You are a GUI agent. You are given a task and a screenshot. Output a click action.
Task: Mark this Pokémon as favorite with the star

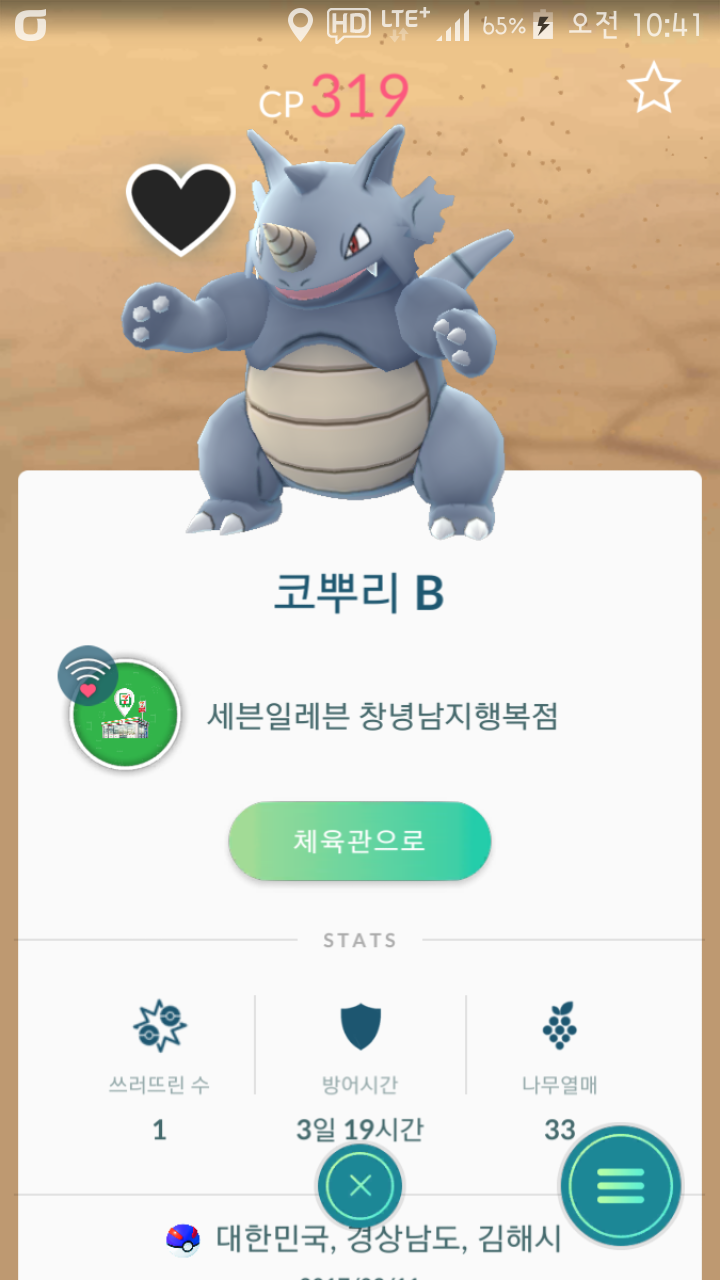coord(654,88)
